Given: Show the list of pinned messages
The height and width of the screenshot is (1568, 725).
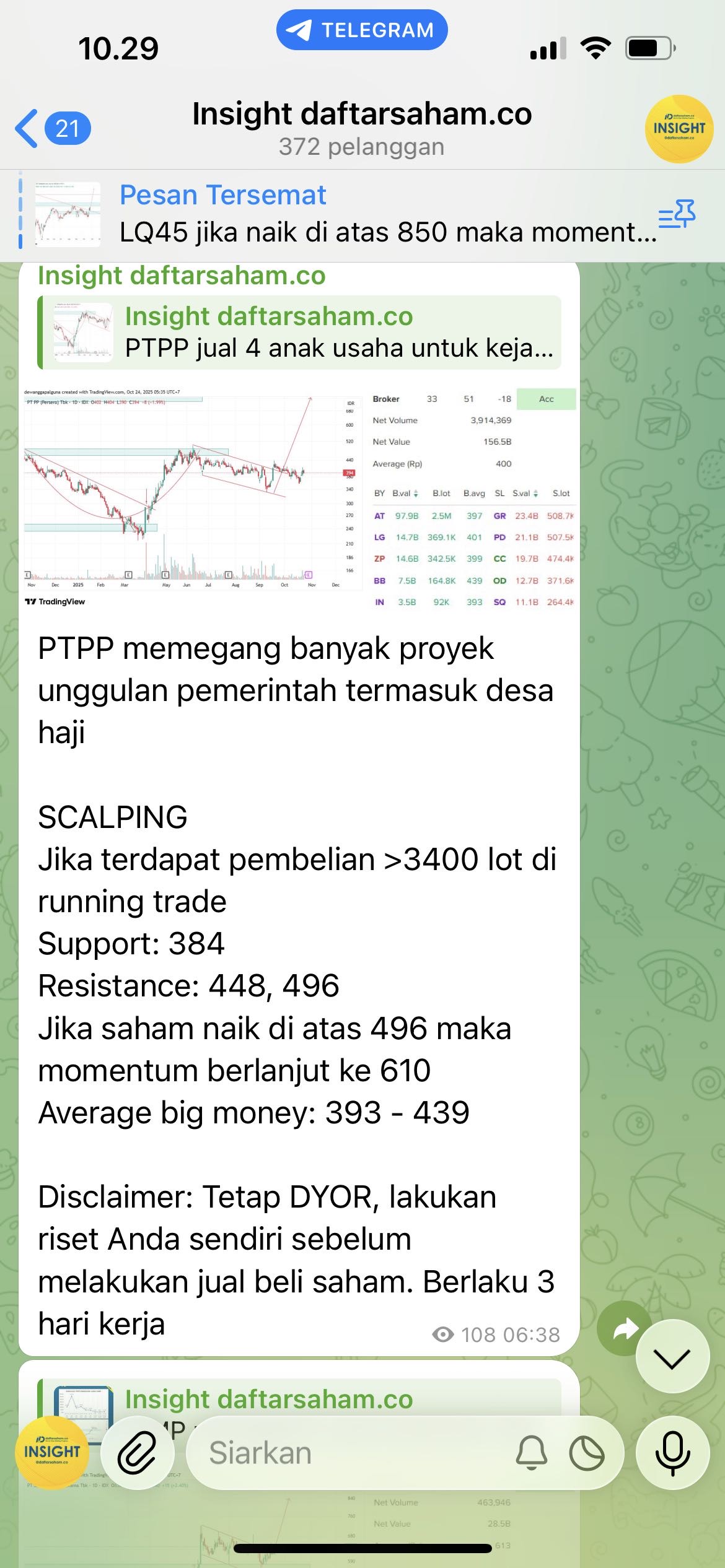Looking at the screenshot, I should pos(677,214).
